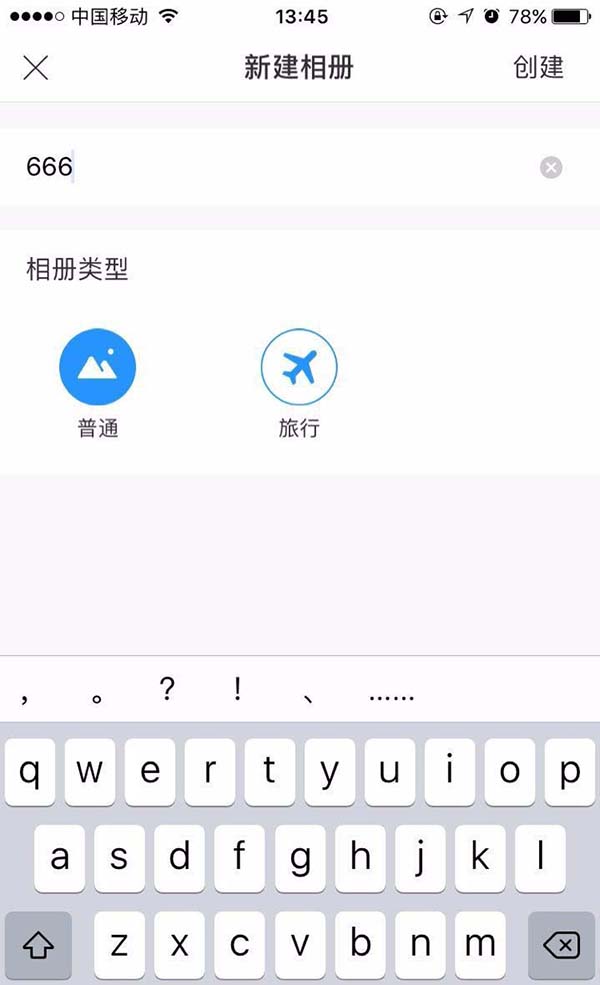Focus the album name field
The height and width of the screenshot is (985, 600).
[x=280, y=166]
